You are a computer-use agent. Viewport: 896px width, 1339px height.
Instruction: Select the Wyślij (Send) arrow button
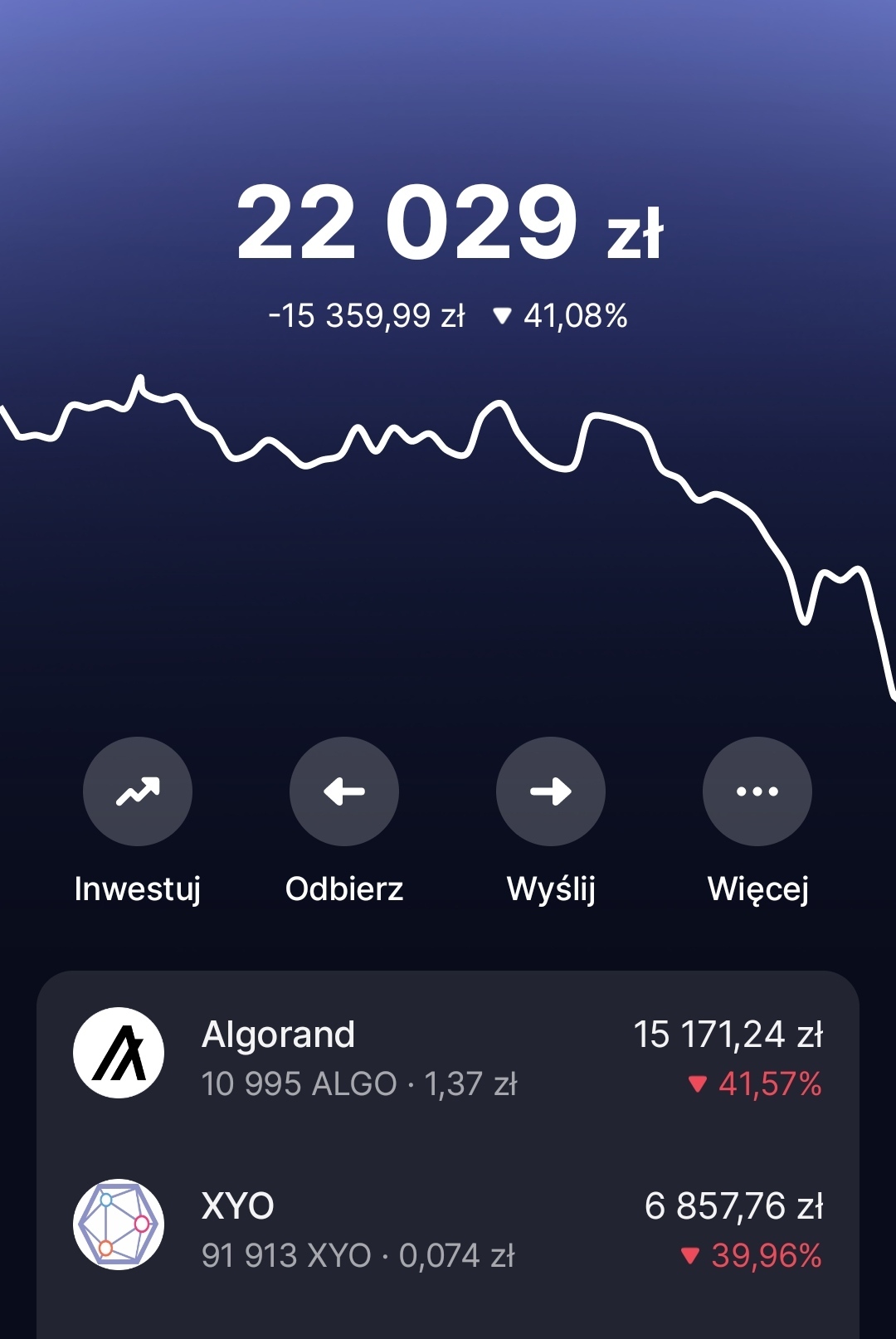pos(551,791)
